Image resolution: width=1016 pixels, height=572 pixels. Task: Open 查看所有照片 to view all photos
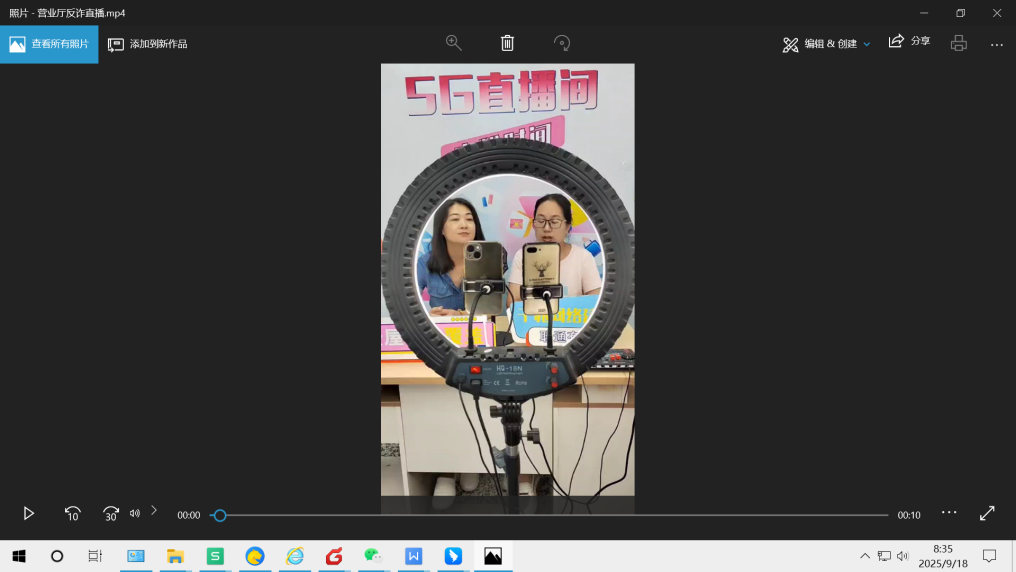49,44
